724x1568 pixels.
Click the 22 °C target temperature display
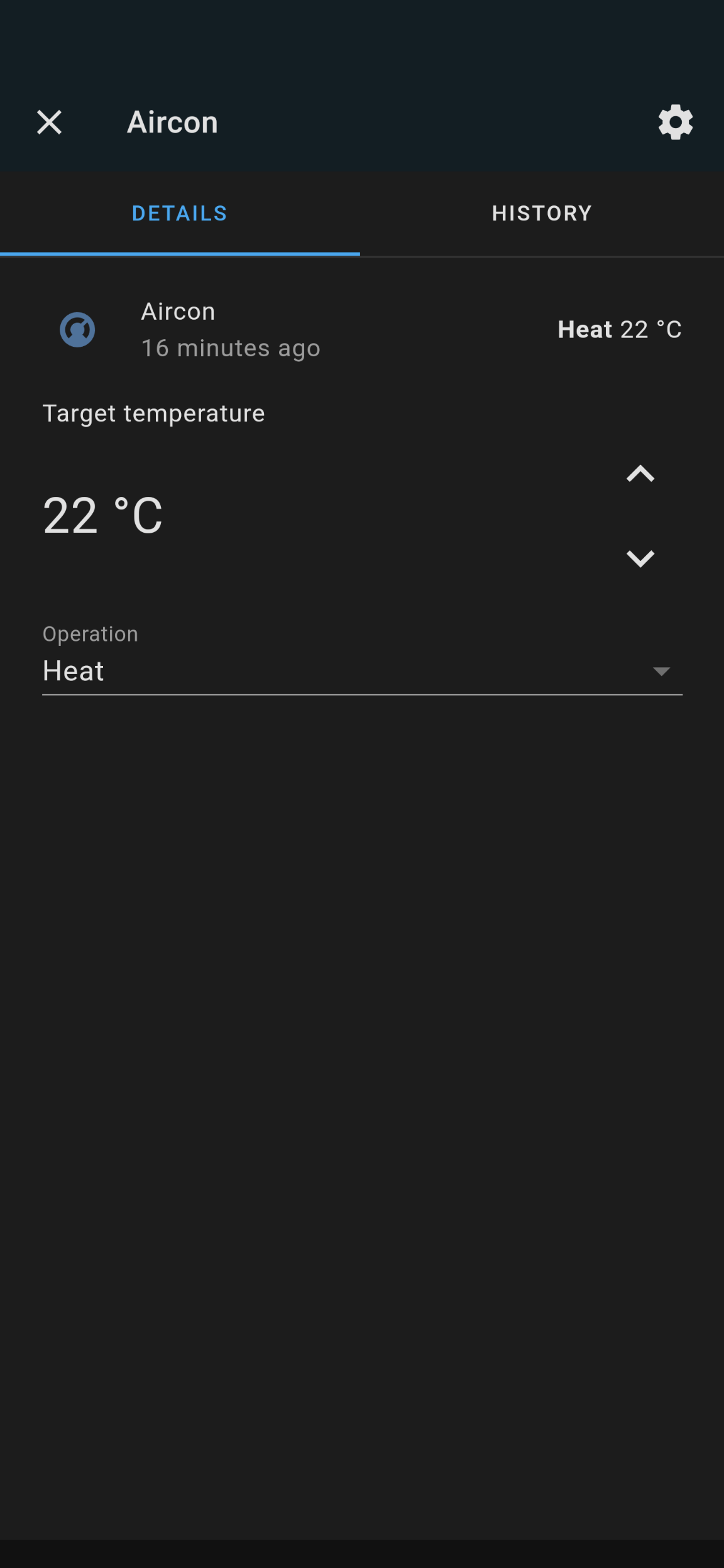click(x=103, y=515)
